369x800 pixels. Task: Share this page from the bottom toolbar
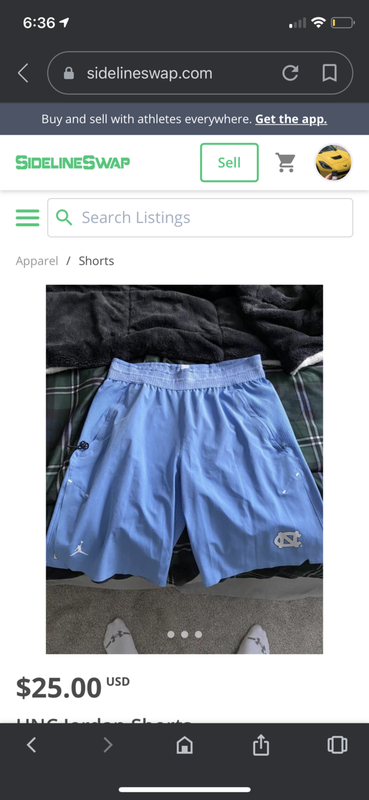tap(260, 745)
